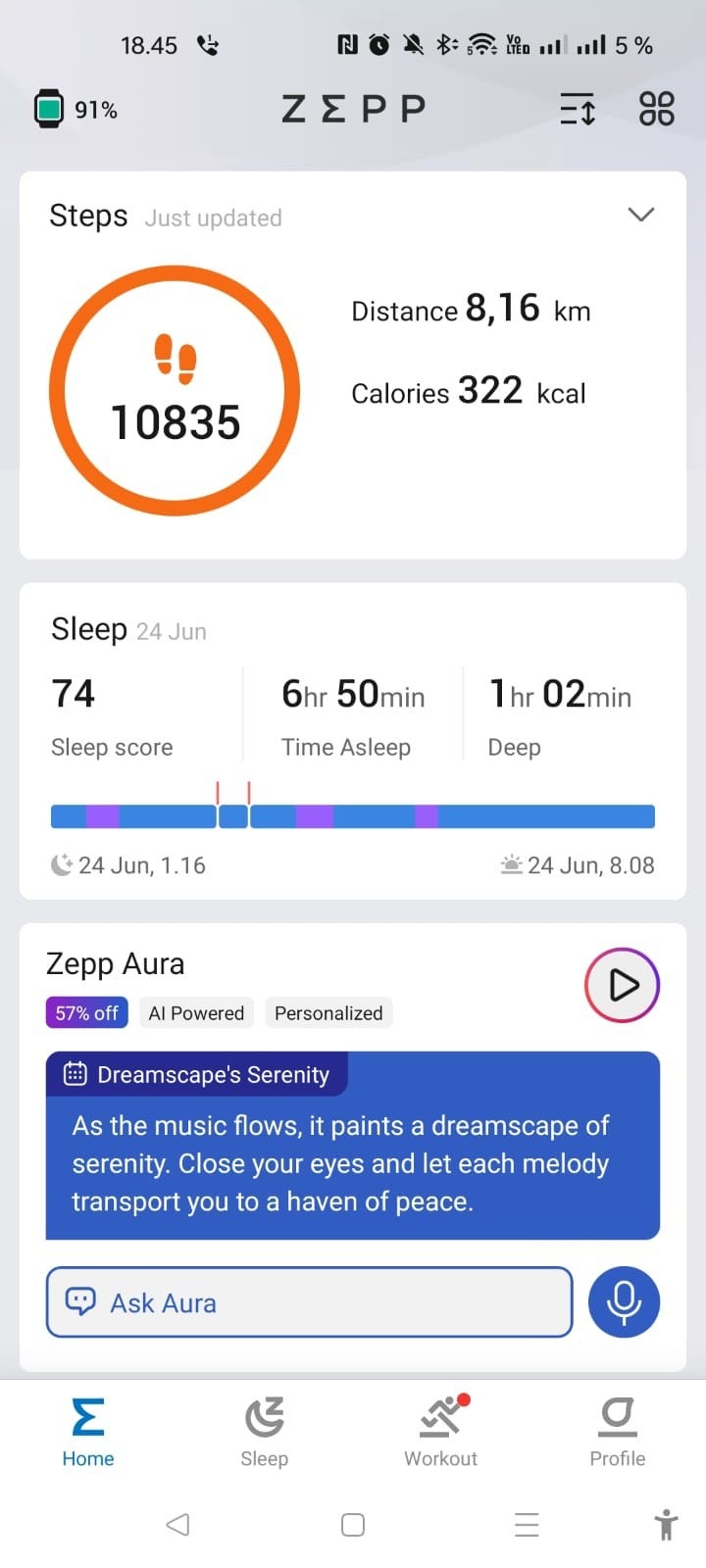Switch to the Profile tab
Image resolution: width=706 pixels, height=1568 pixels.
coord(618,1432)
